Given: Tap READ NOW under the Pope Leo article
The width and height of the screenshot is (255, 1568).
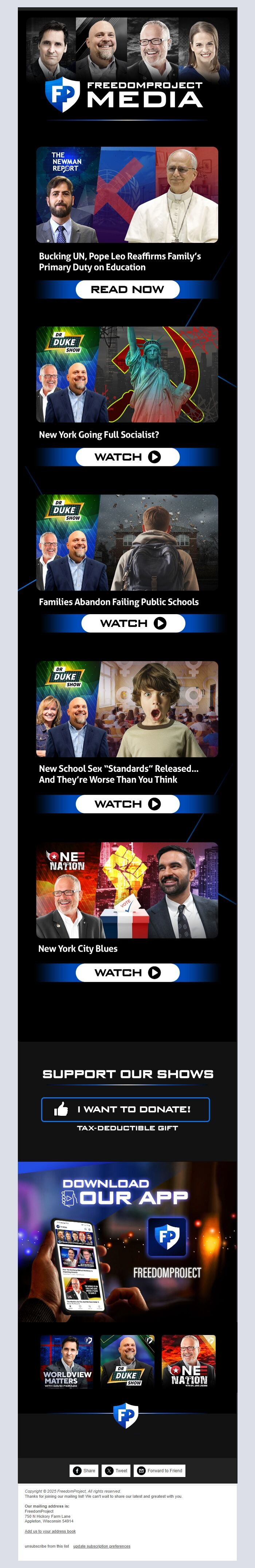Looking at the screenshot, I should 127,289.
